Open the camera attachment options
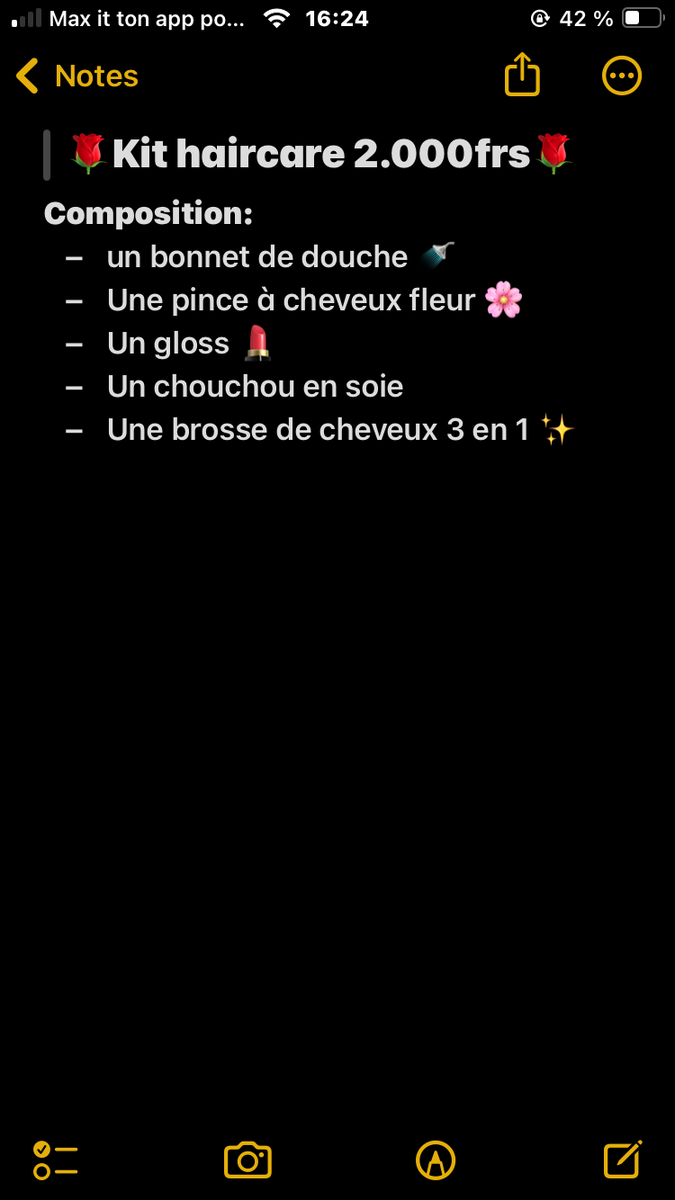The image size is (675, 1200). coord(248,1160)
